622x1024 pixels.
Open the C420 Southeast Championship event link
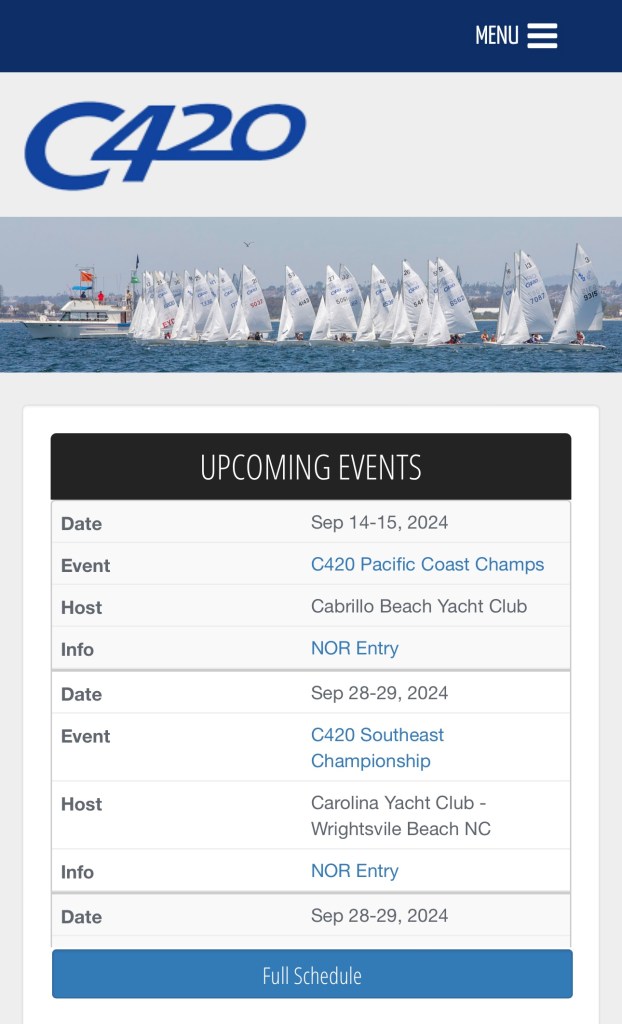tap(377, 747)
